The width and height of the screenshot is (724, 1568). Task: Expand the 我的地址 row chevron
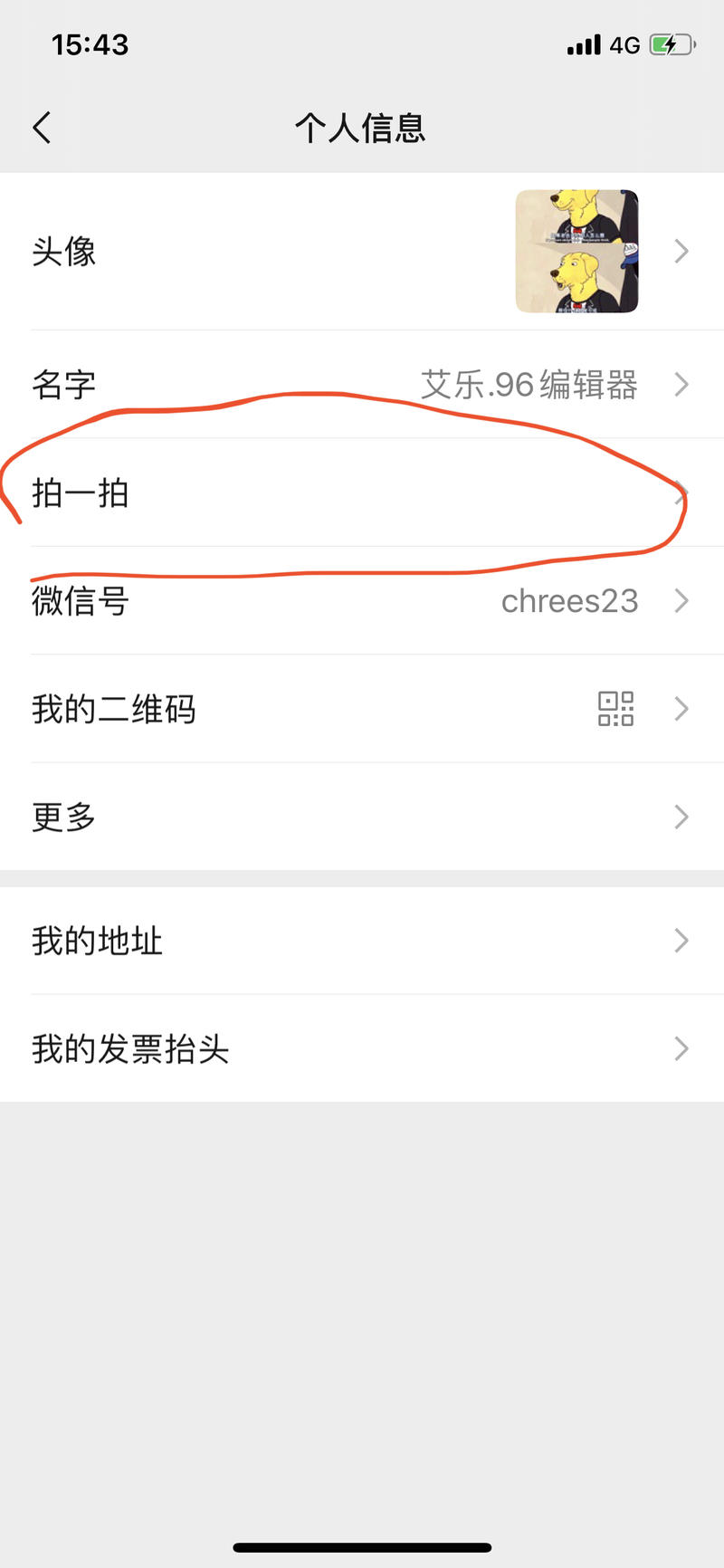[681, 942]
